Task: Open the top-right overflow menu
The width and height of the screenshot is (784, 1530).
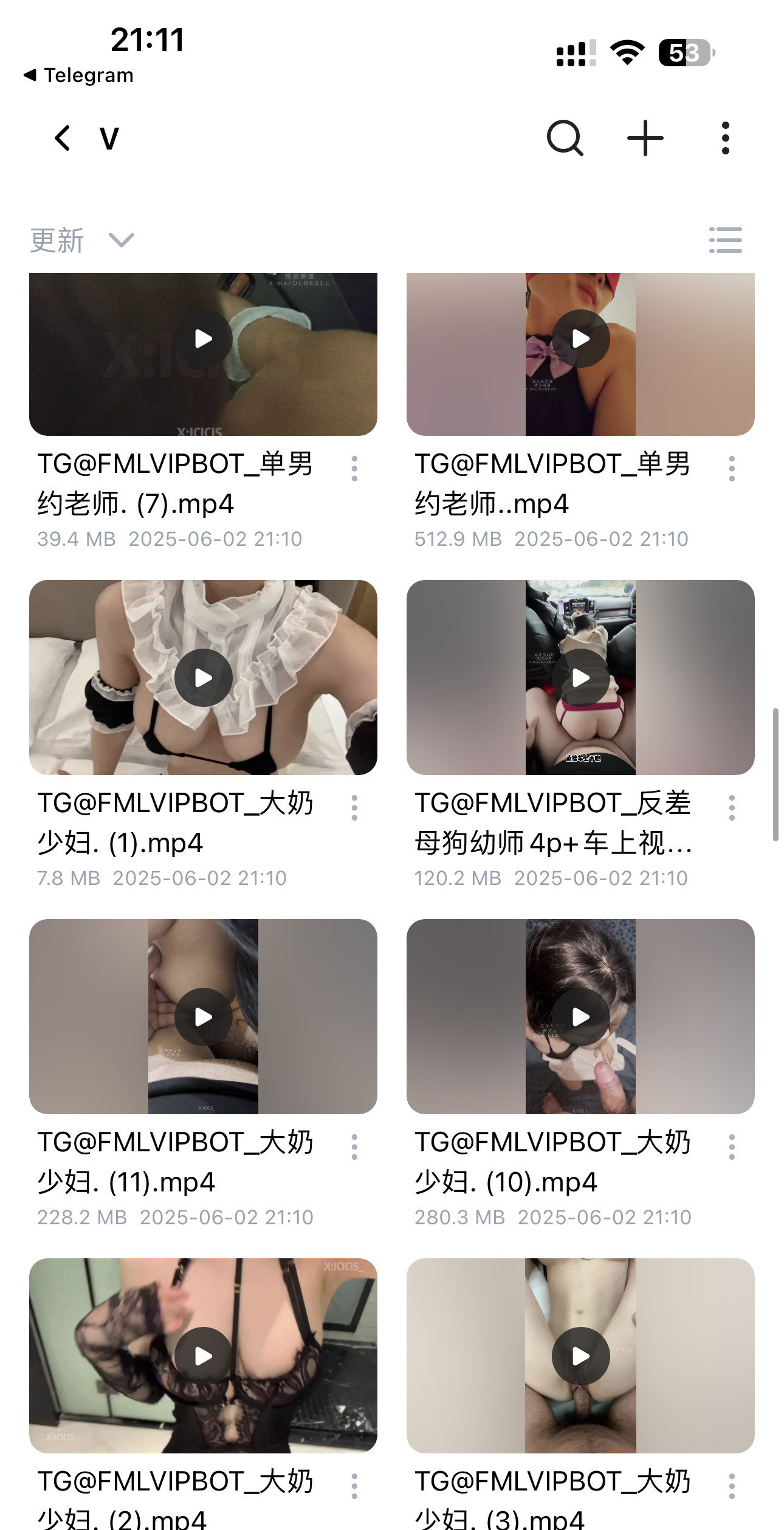Action: tap(725, 139)
